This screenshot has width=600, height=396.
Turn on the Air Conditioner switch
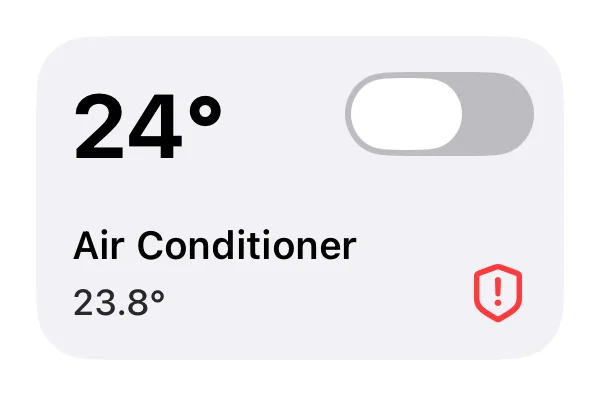pyautogui.click(x=439, y=114)
